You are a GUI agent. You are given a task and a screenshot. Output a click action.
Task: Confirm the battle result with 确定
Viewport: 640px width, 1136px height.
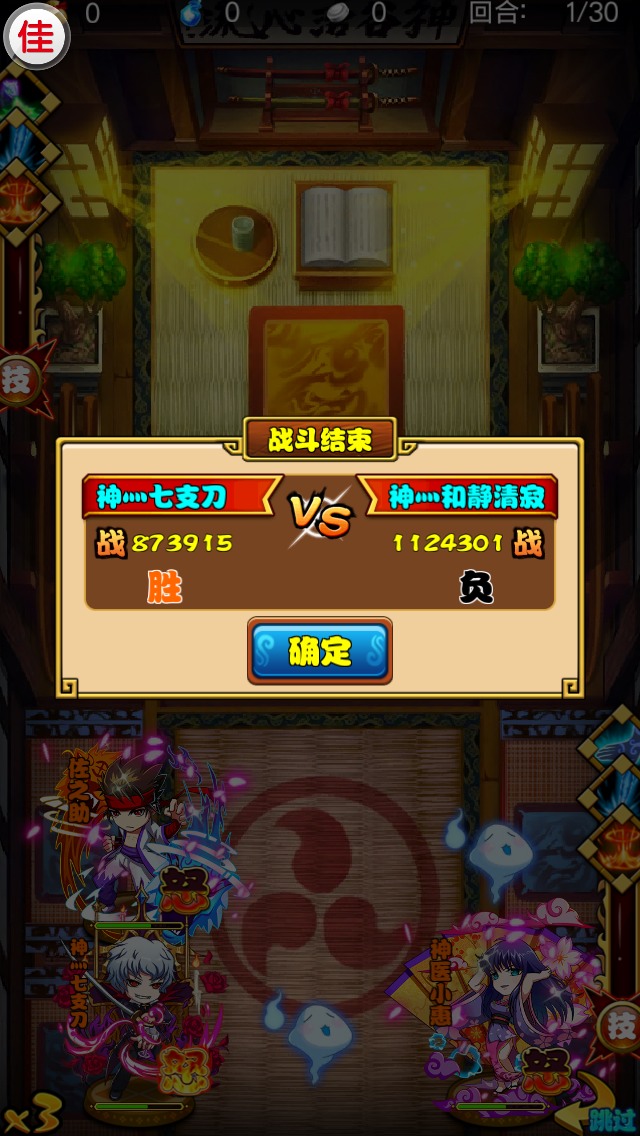point(319,651)
